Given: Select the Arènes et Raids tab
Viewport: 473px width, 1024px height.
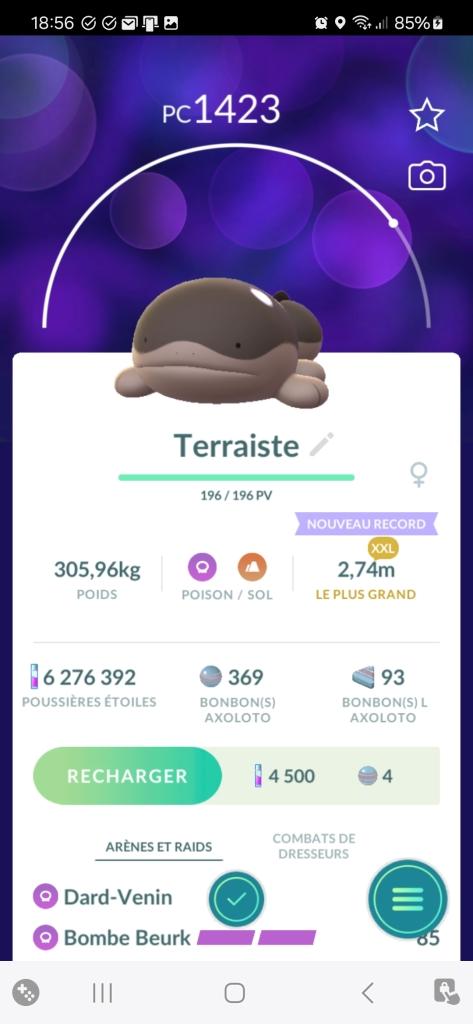Looking at the screenshot, I should click(x=159, y=847).
